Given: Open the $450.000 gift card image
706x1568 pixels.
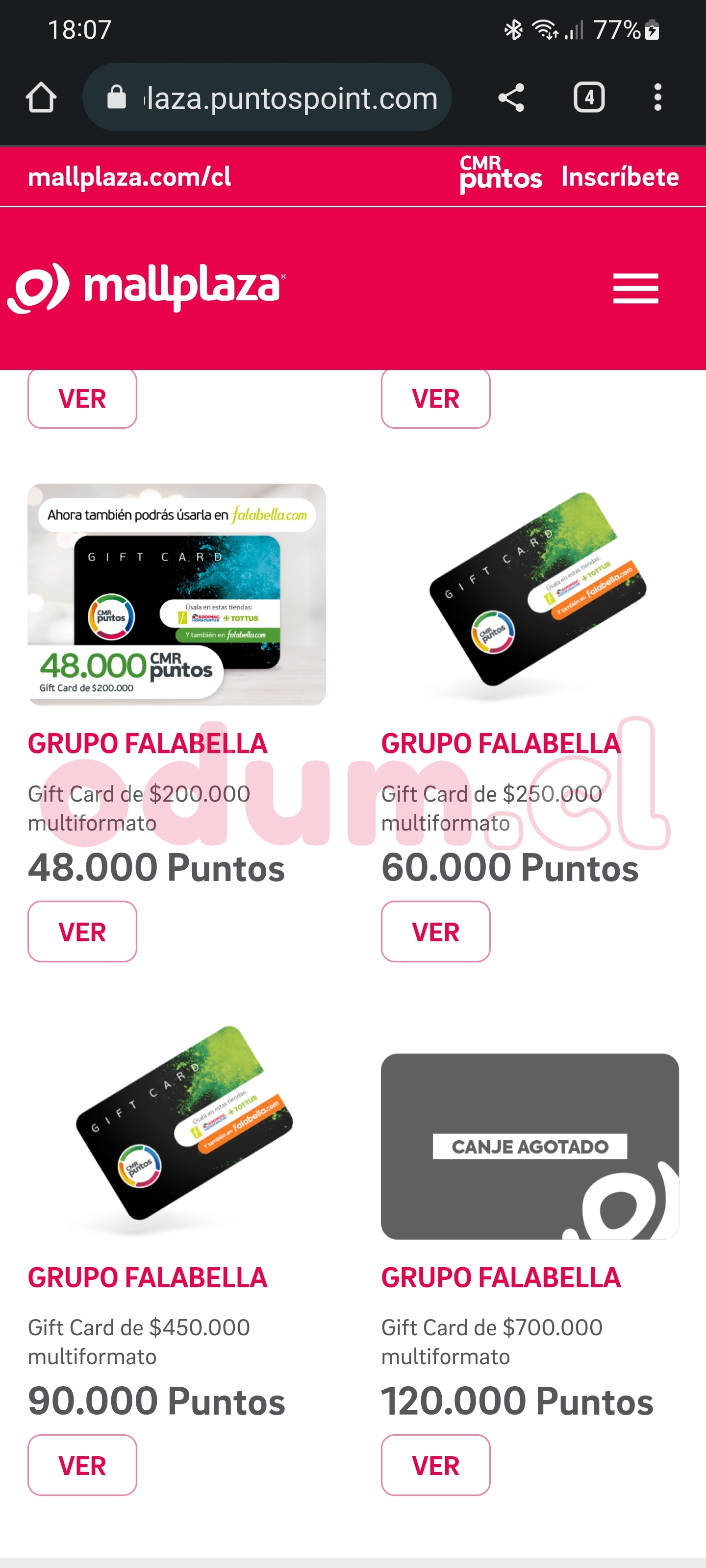Looking at the screenshot, I should pyautogui.click(x=176, y=1128).
